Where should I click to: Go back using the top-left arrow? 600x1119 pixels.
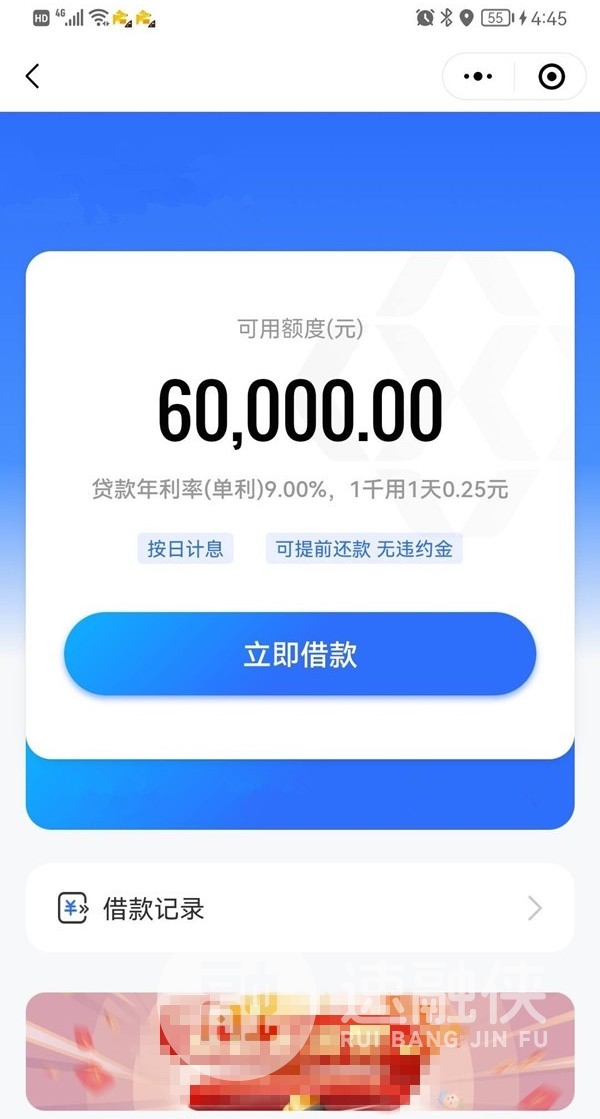coord(33,76)
